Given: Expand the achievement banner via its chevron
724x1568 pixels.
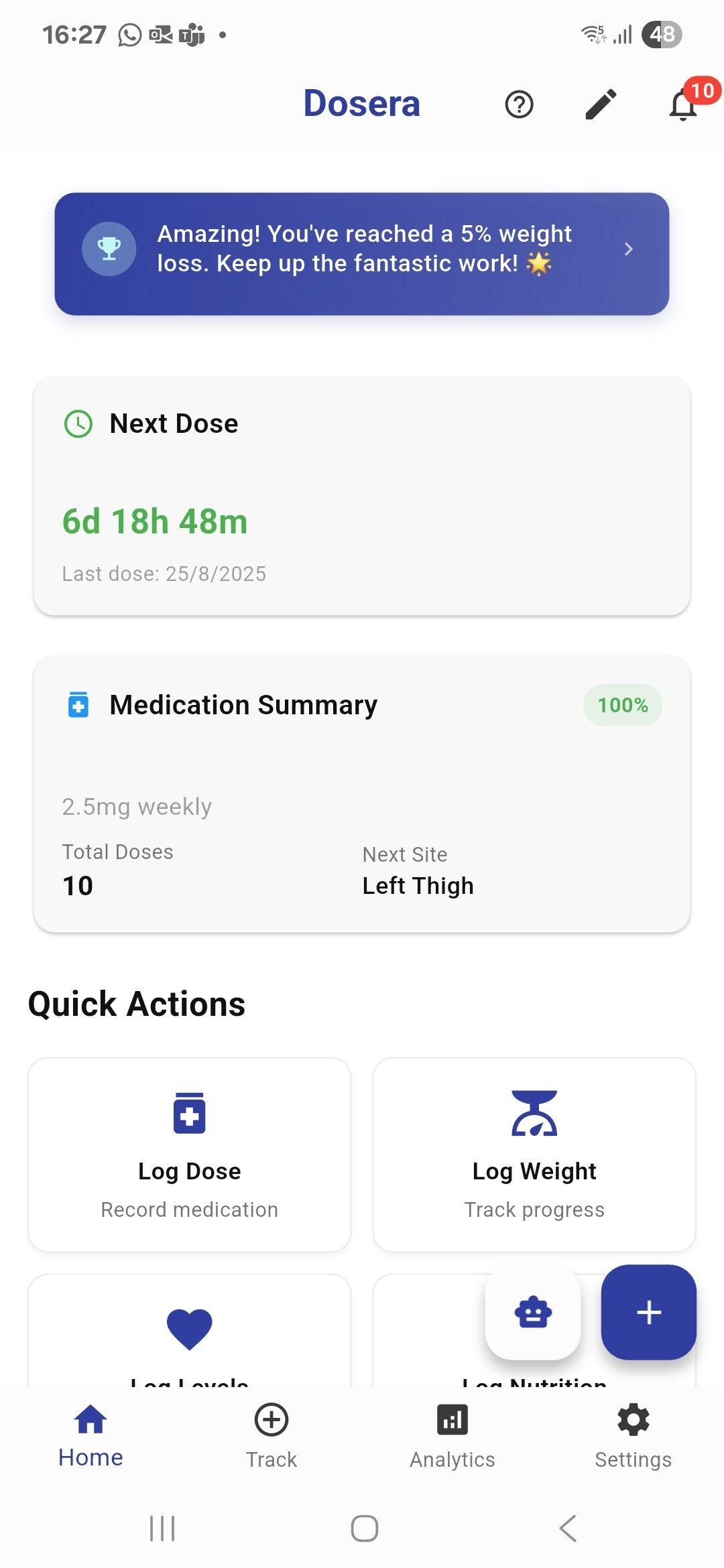Looking at the screenshot, I should coord(629,249).
